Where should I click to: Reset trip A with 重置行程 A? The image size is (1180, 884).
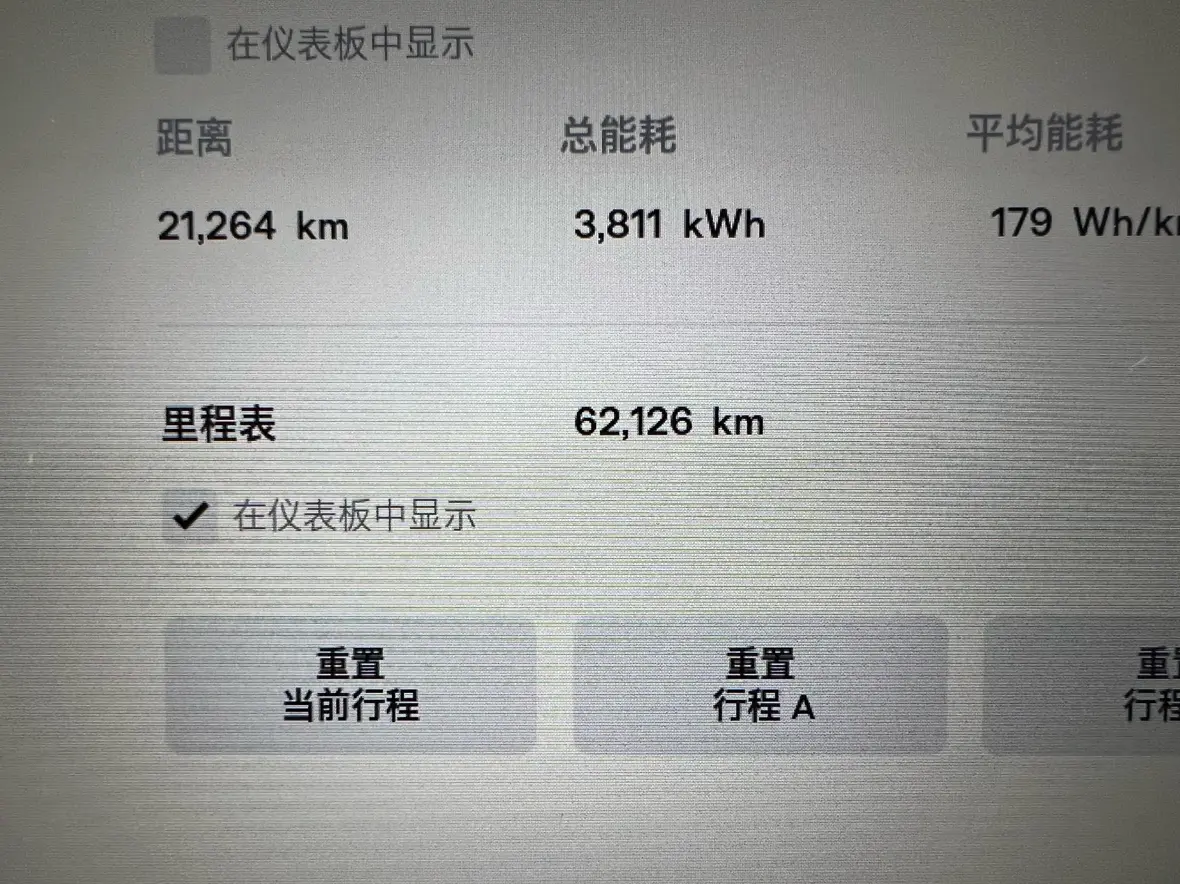tap(760, 685)
